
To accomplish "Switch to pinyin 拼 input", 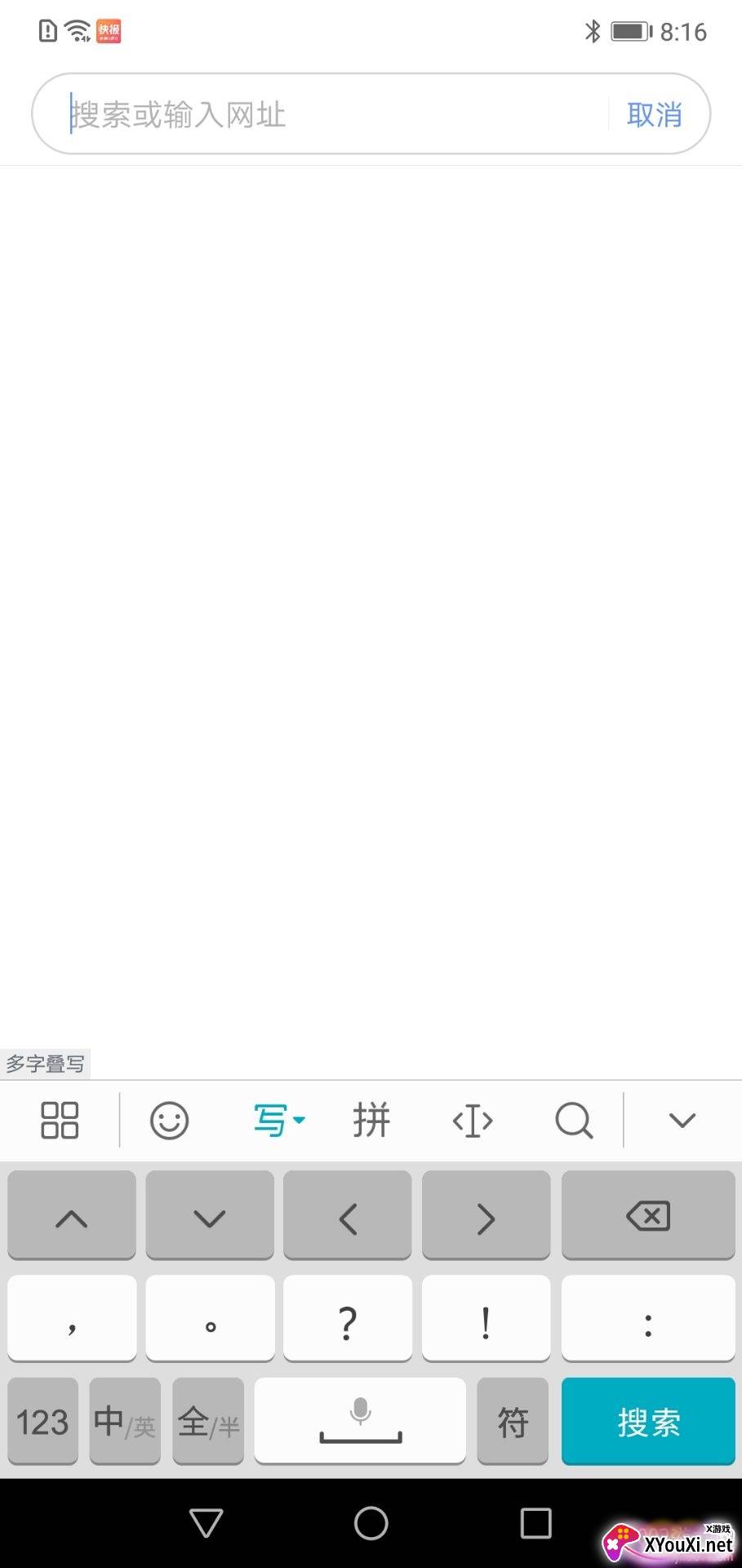I will (x=371, y=1120).
